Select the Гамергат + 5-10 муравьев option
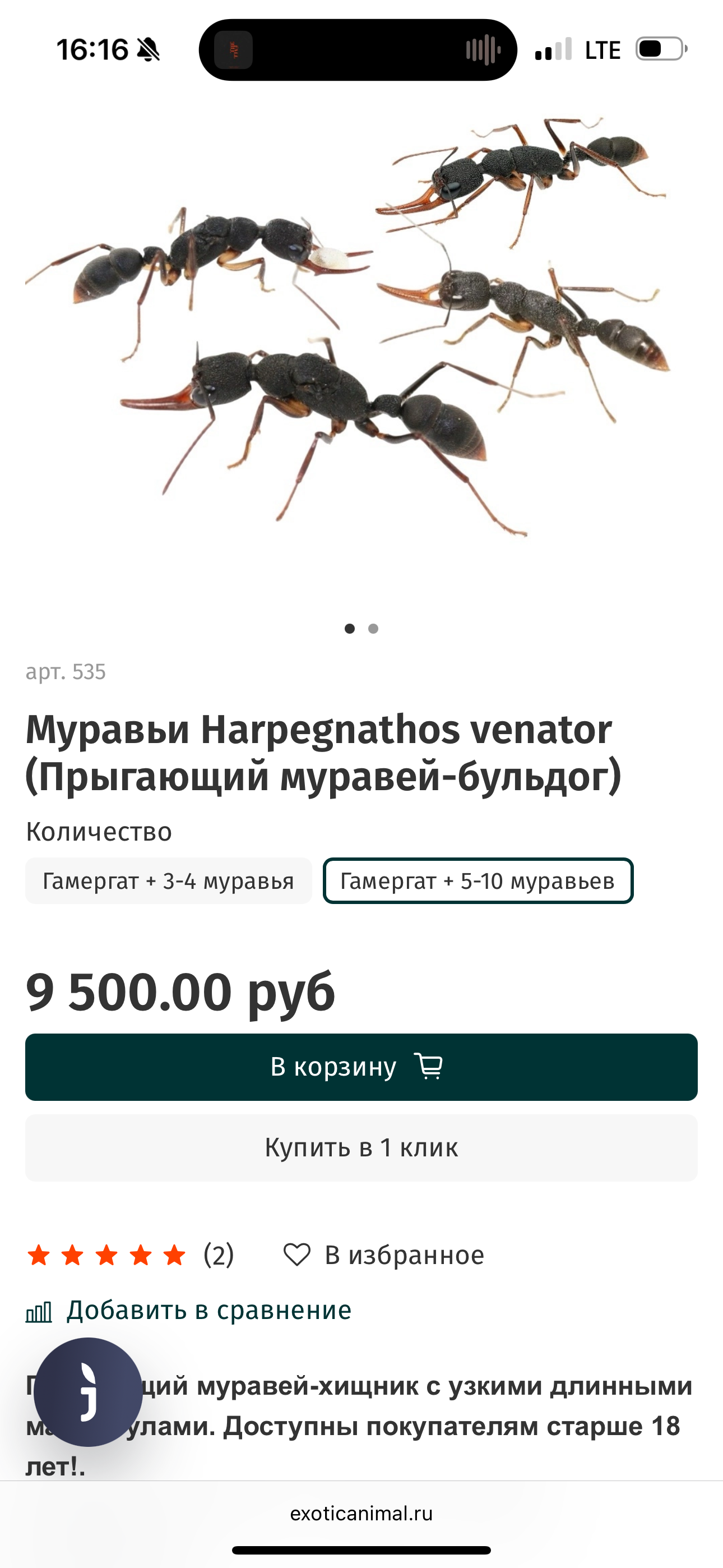This screenshot has width=723, height=1568. tap(478, 881)
